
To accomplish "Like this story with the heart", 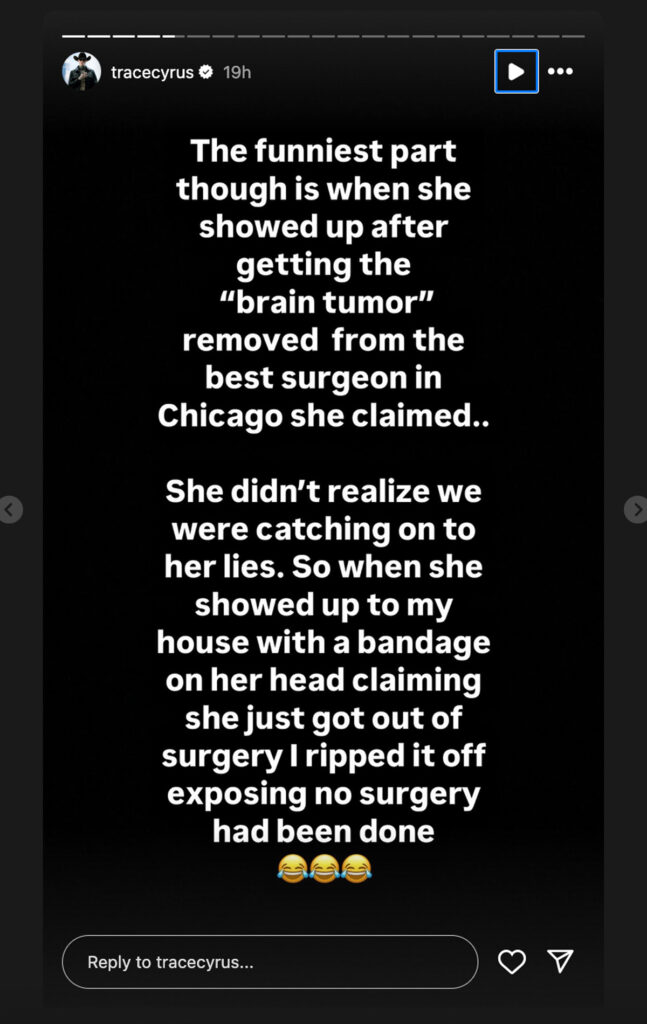I will [512, 962].
